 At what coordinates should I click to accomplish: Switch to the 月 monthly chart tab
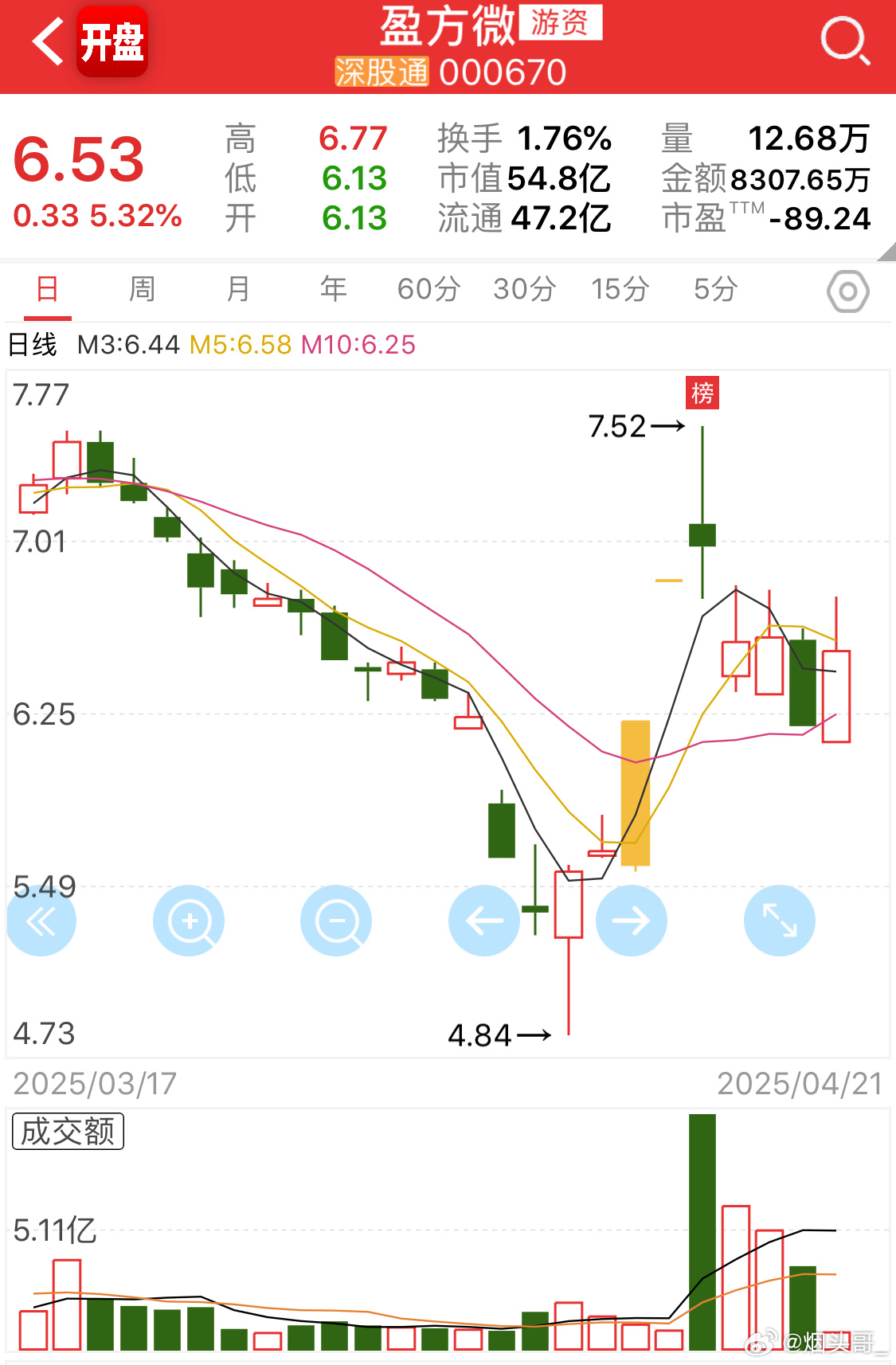[237, 289]
